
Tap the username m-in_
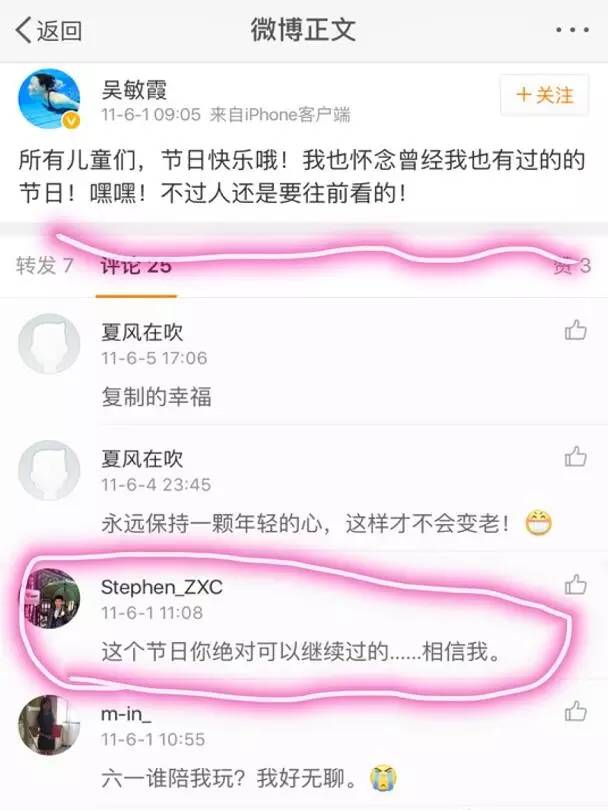point(126,712)
